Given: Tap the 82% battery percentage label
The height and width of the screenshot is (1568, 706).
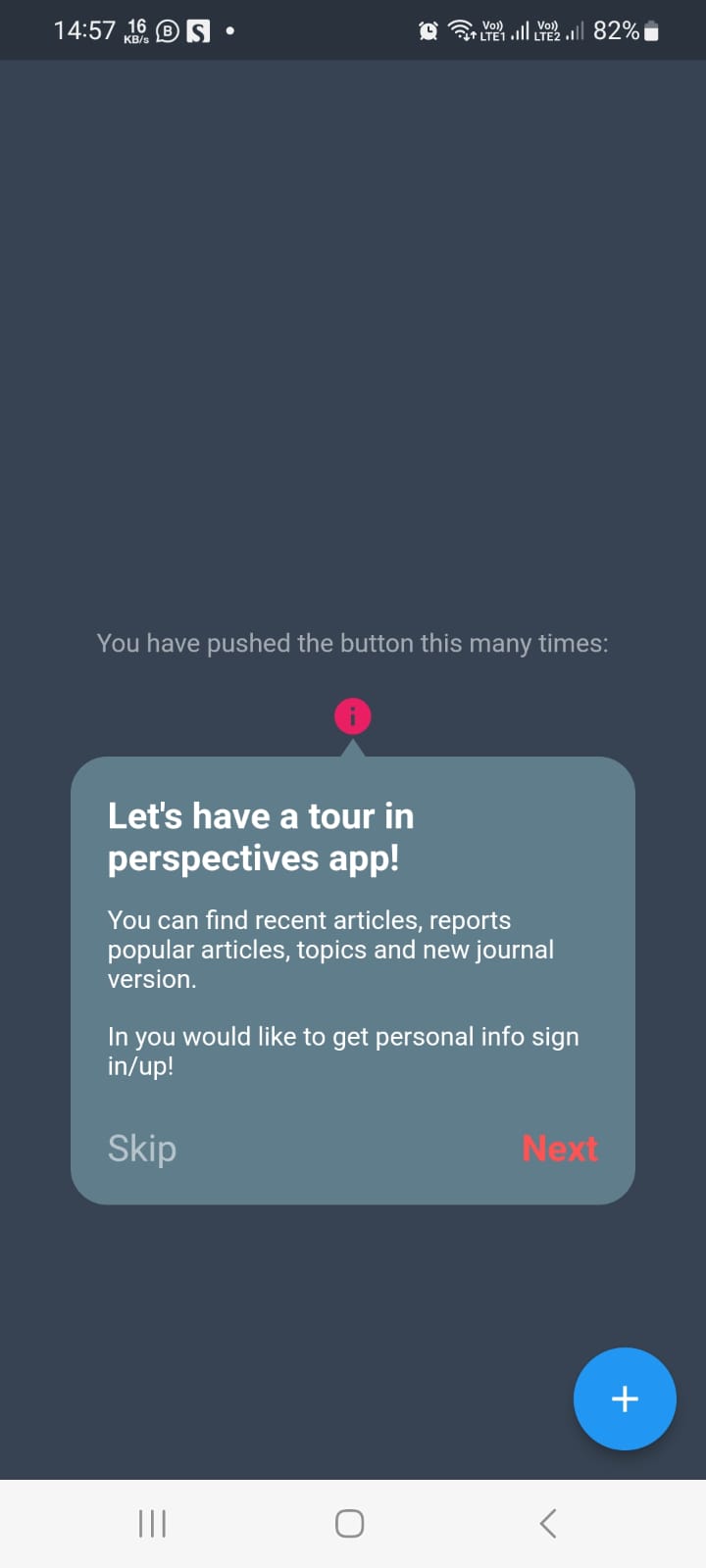Looking at the screenshot, I should coord(616,30).
